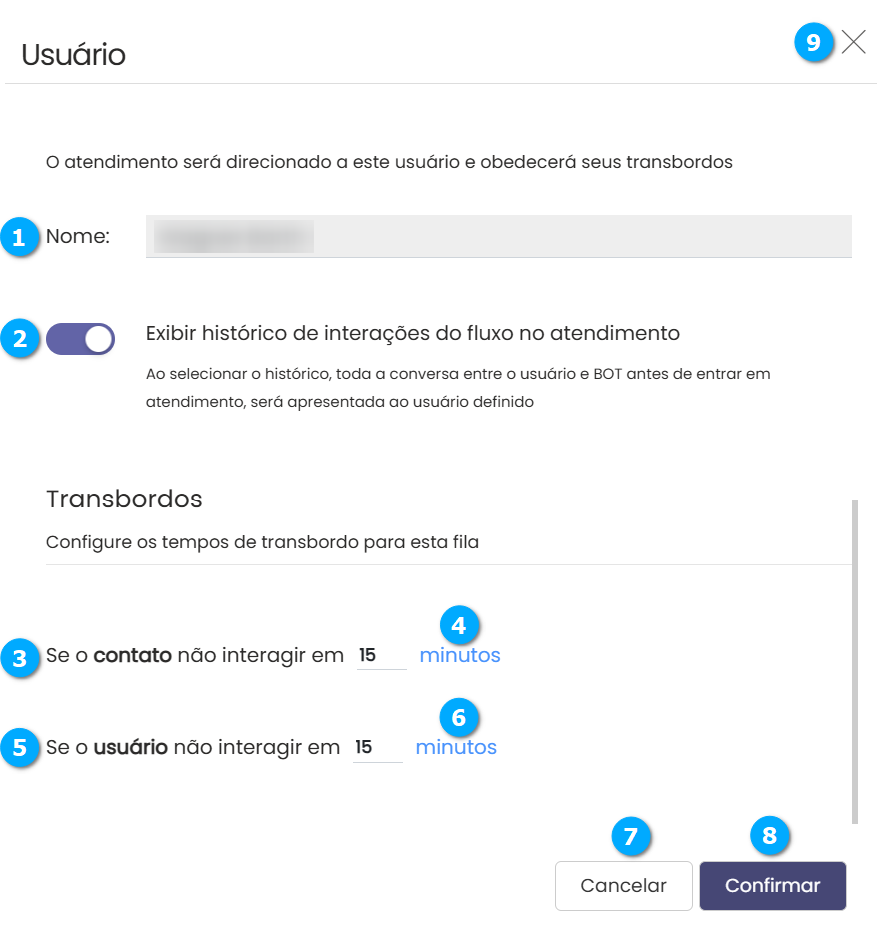Image resolution: width=877 pixels, height=939 pixels.
Task: Tap the Cancelar button
Action: (623, 886)
